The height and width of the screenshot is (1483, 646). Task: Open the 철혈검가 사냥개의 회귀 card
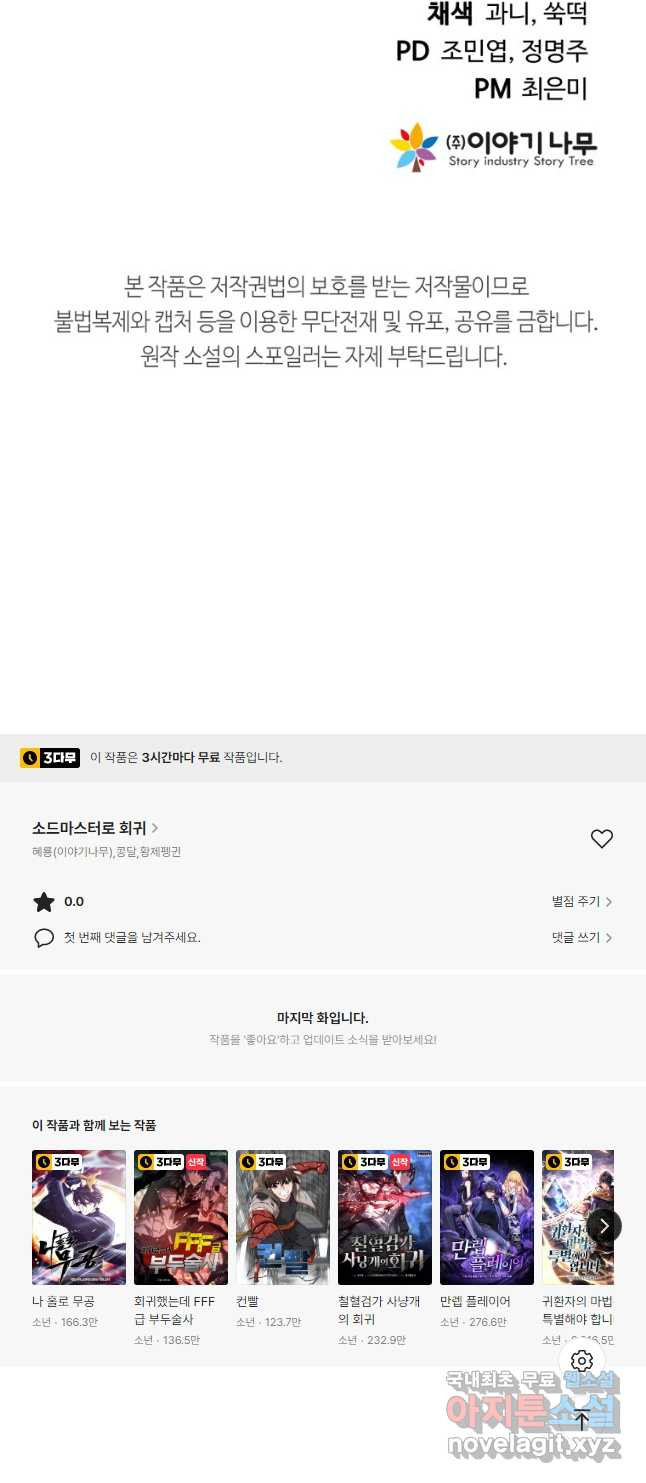[385, 1217]
